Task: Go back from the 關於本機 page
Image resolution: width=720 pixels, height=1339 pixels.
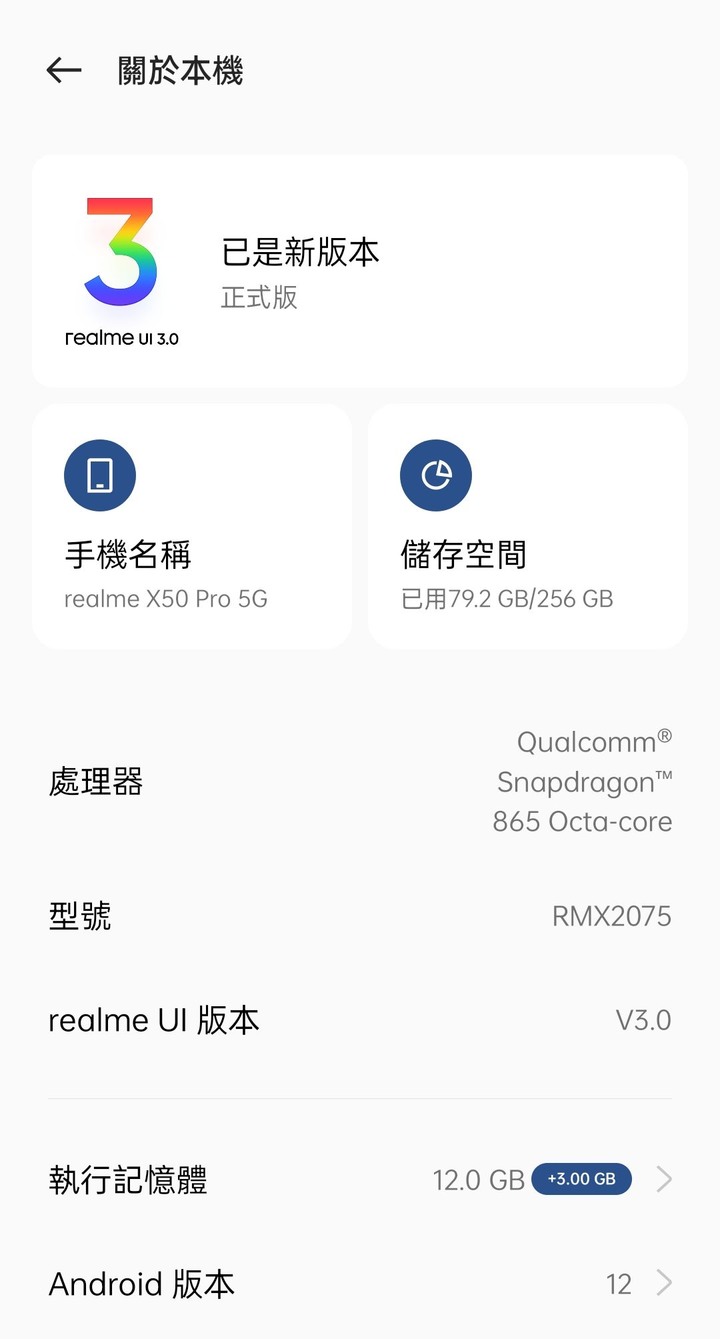Action: tap(63, 70)
